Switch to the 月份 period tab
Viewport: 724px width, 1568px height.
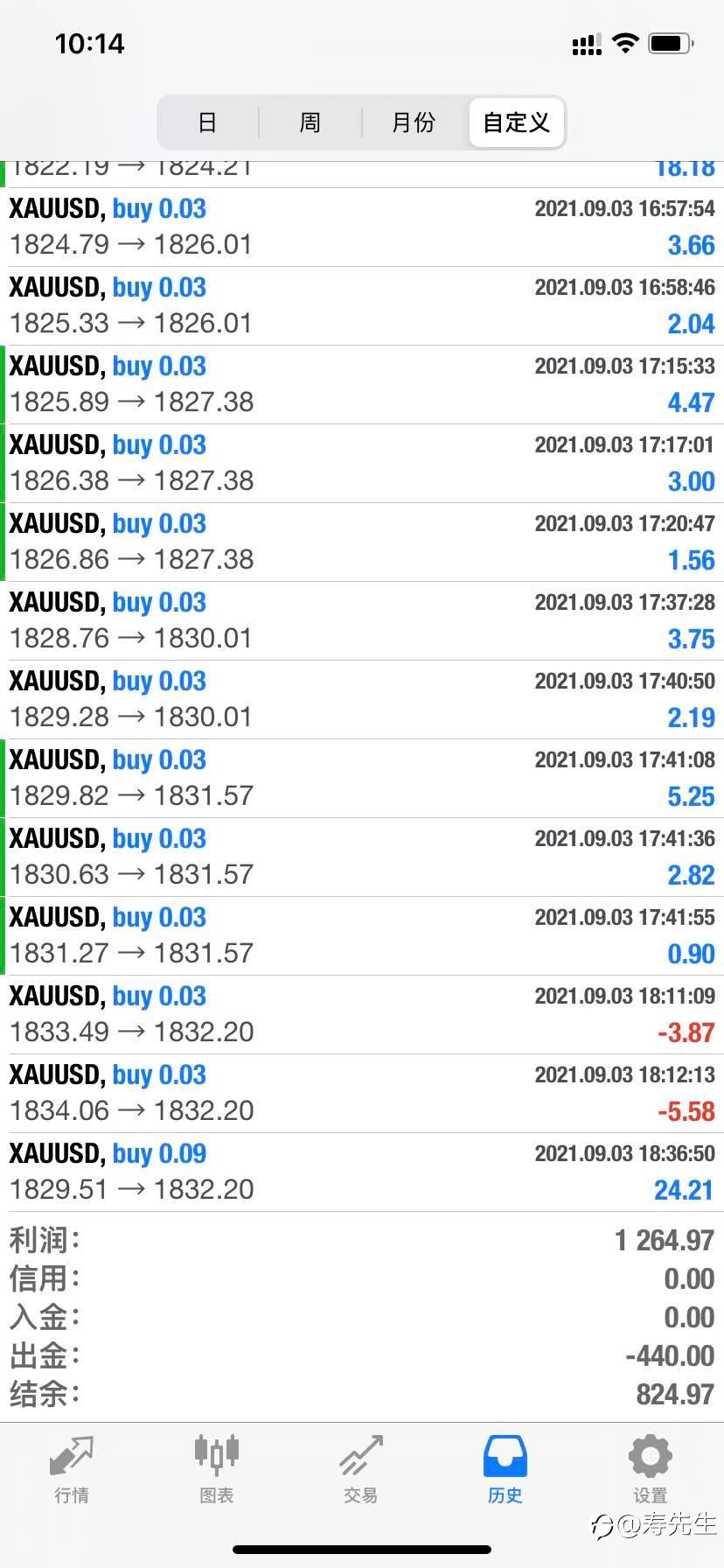[414, 122]
